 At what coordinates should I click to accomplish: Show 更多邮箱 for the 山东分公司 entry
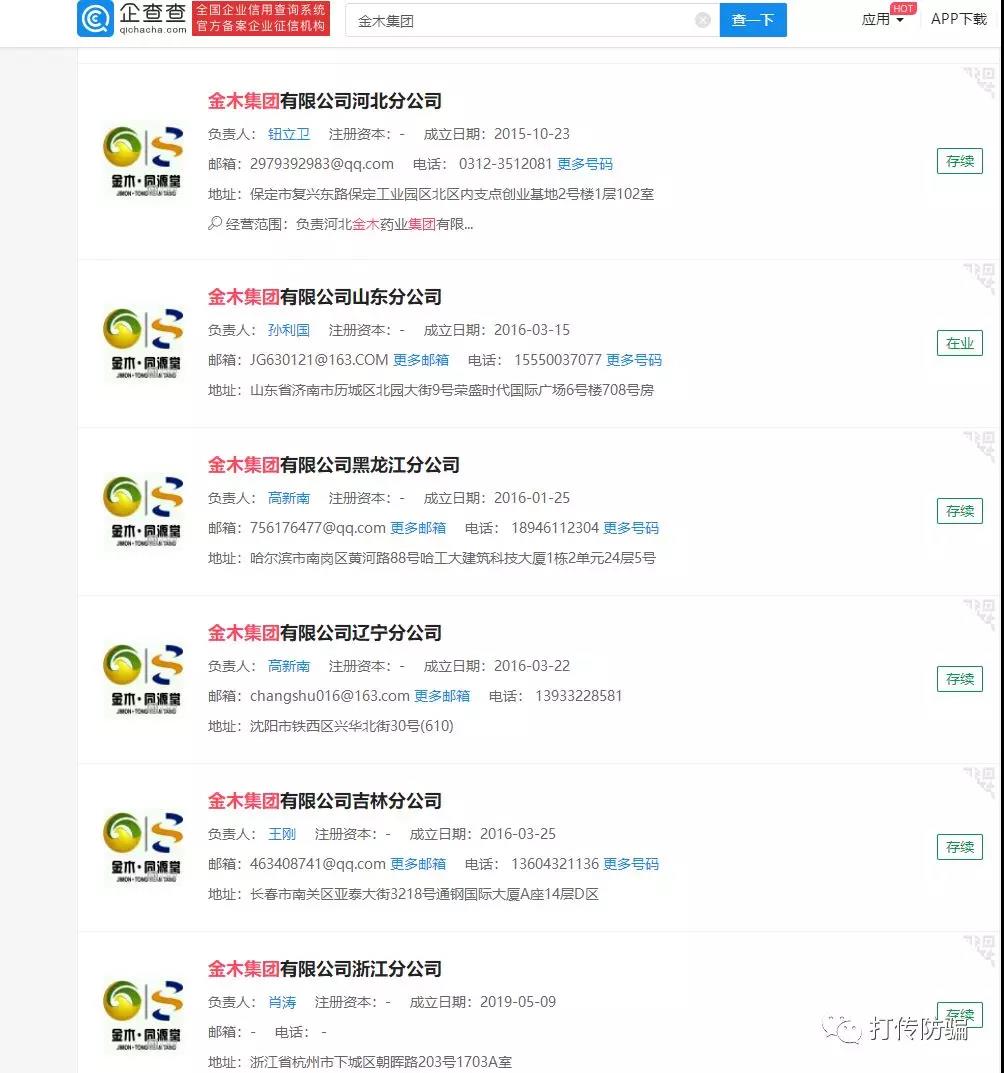click(x=421, y=360)
